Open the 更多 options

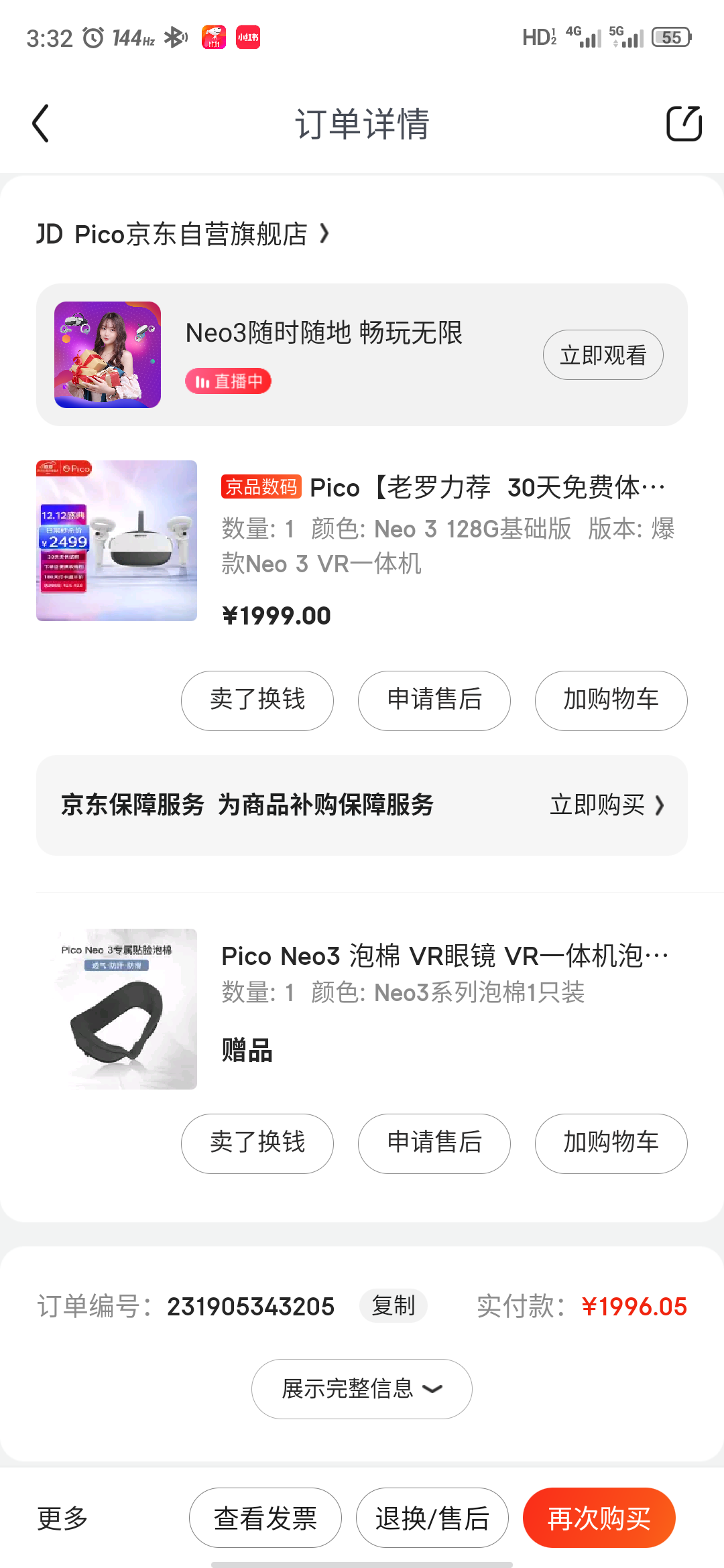coord(62,1518)
